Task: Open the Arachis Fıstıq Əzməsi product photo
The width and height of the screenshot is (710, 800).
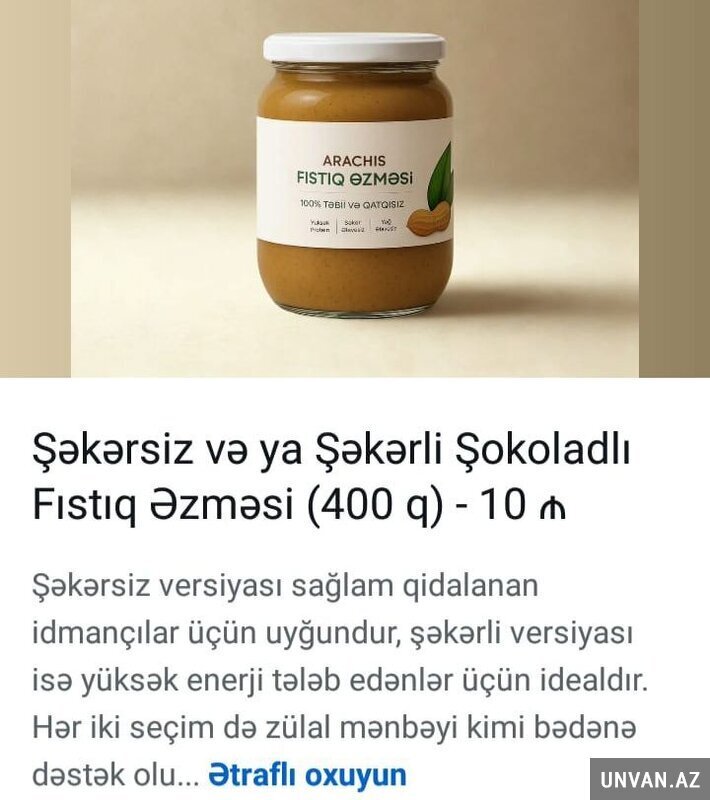Action: [x=355, y=188]
